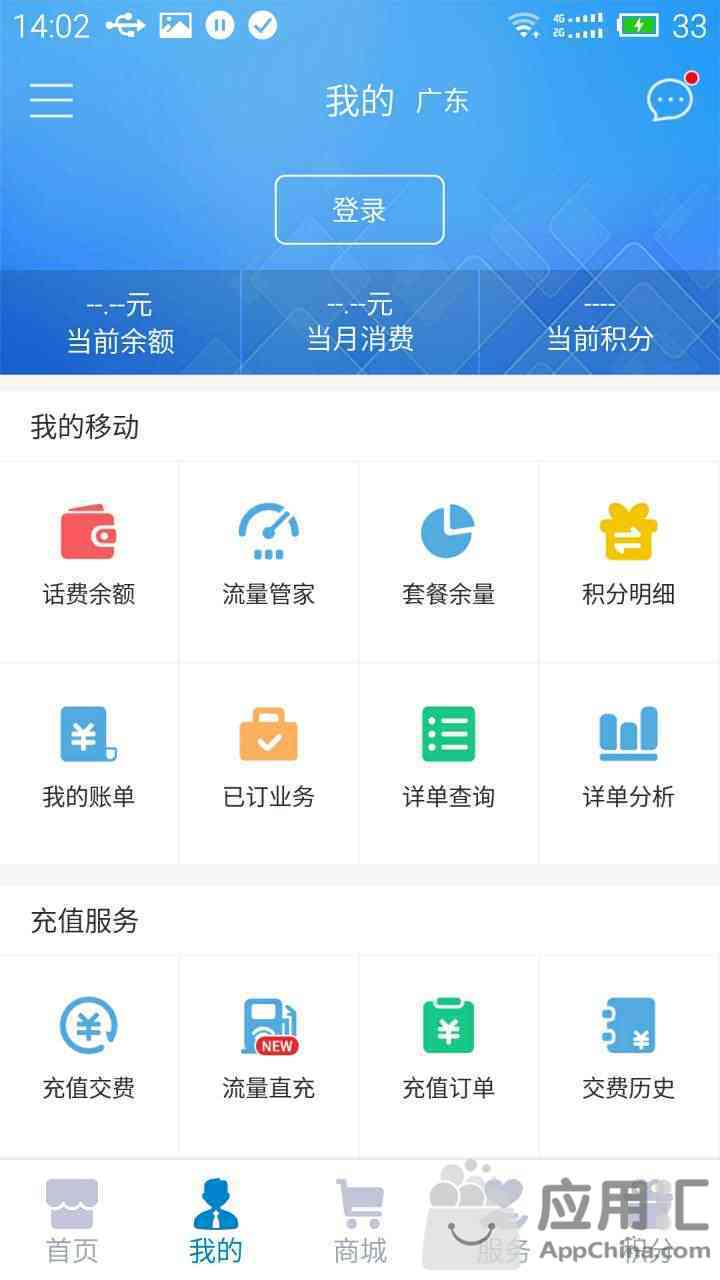Go to 充值交费 recharge payment
The image size is (720, 1280).
89,1055
